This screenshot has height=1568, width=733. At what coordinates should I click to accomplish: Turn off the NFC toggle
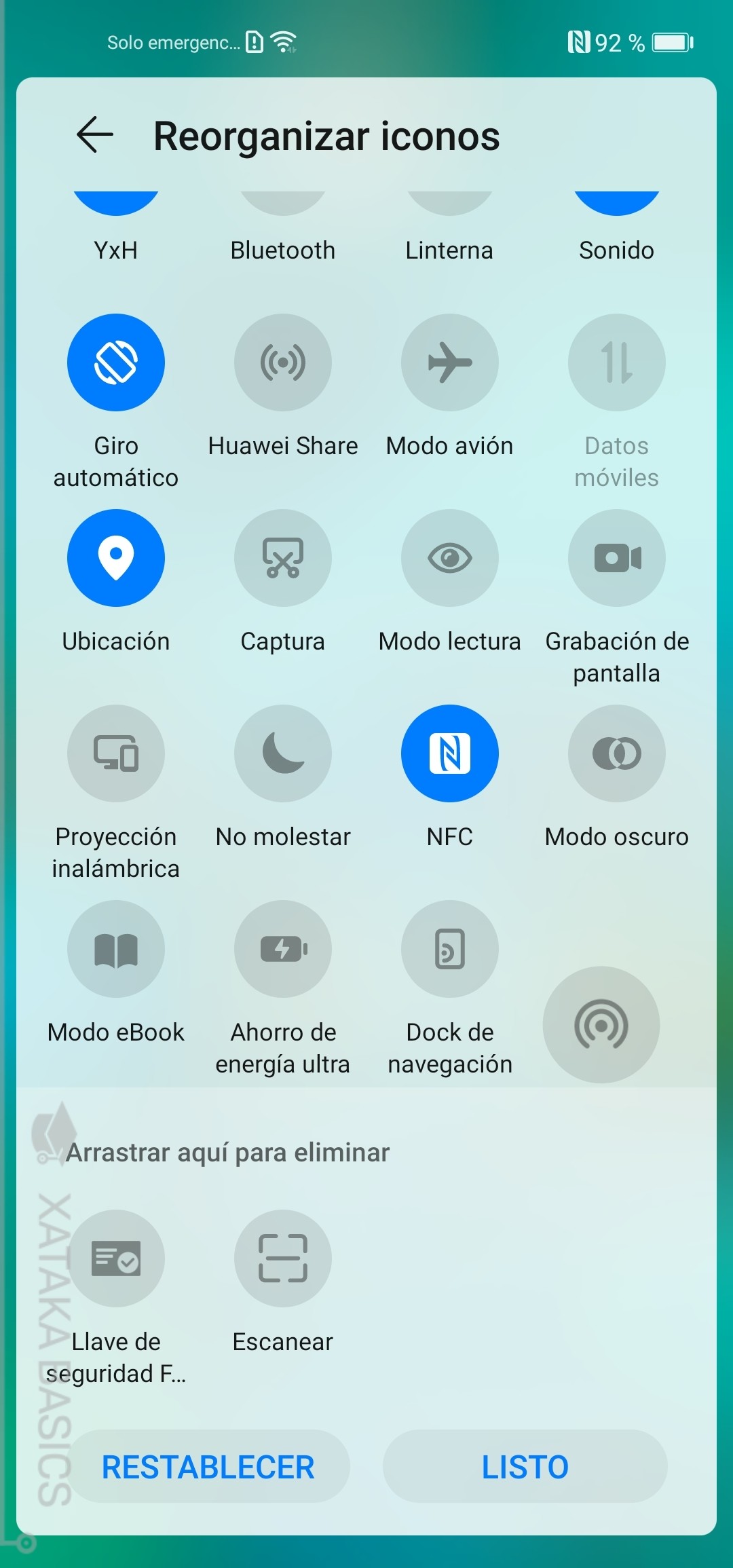[x=450, y=753]
